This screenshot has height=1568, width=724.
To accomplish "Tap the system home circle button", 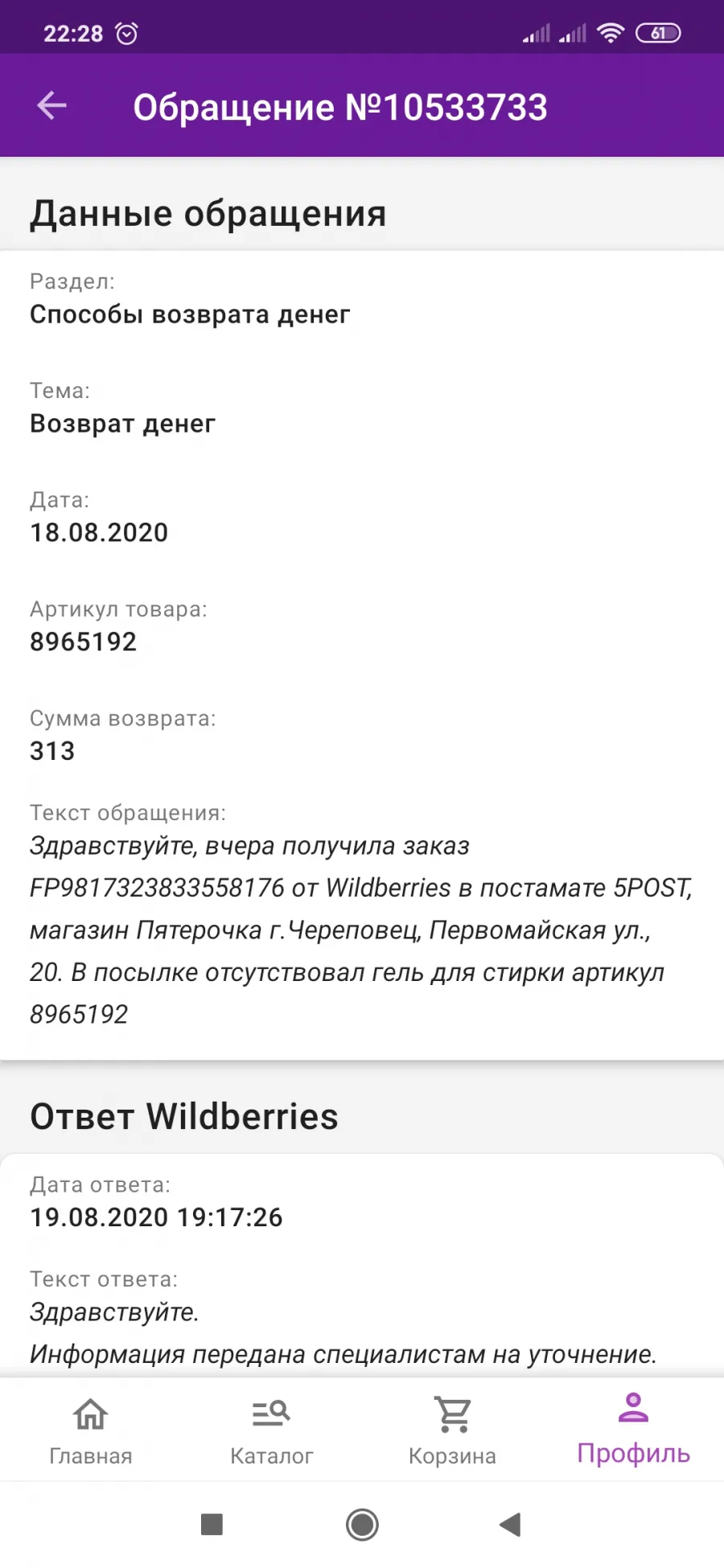I will tap(362, 1525).
